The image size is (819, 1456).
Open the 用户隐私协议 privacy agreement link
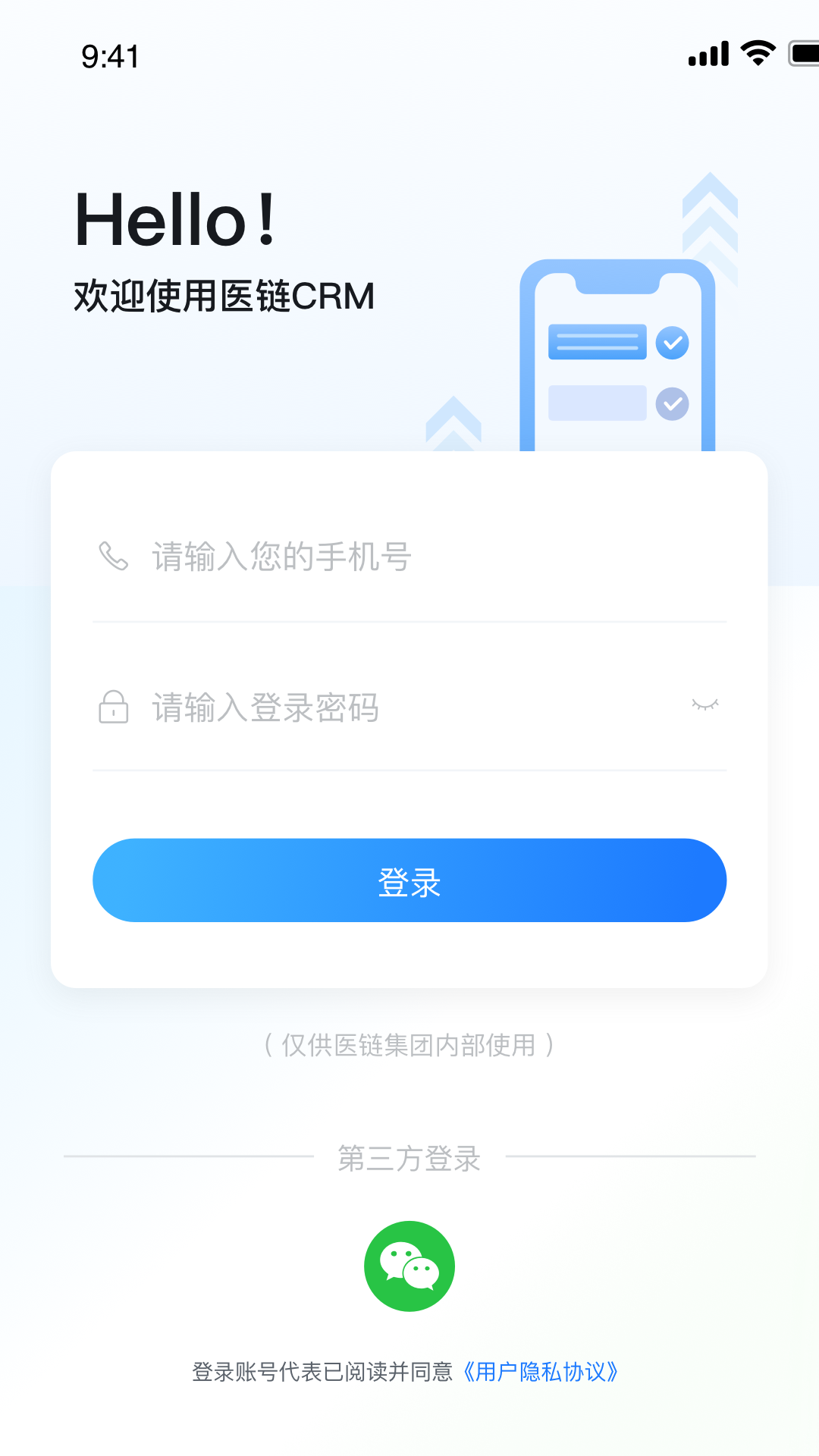pos(541,1372)
